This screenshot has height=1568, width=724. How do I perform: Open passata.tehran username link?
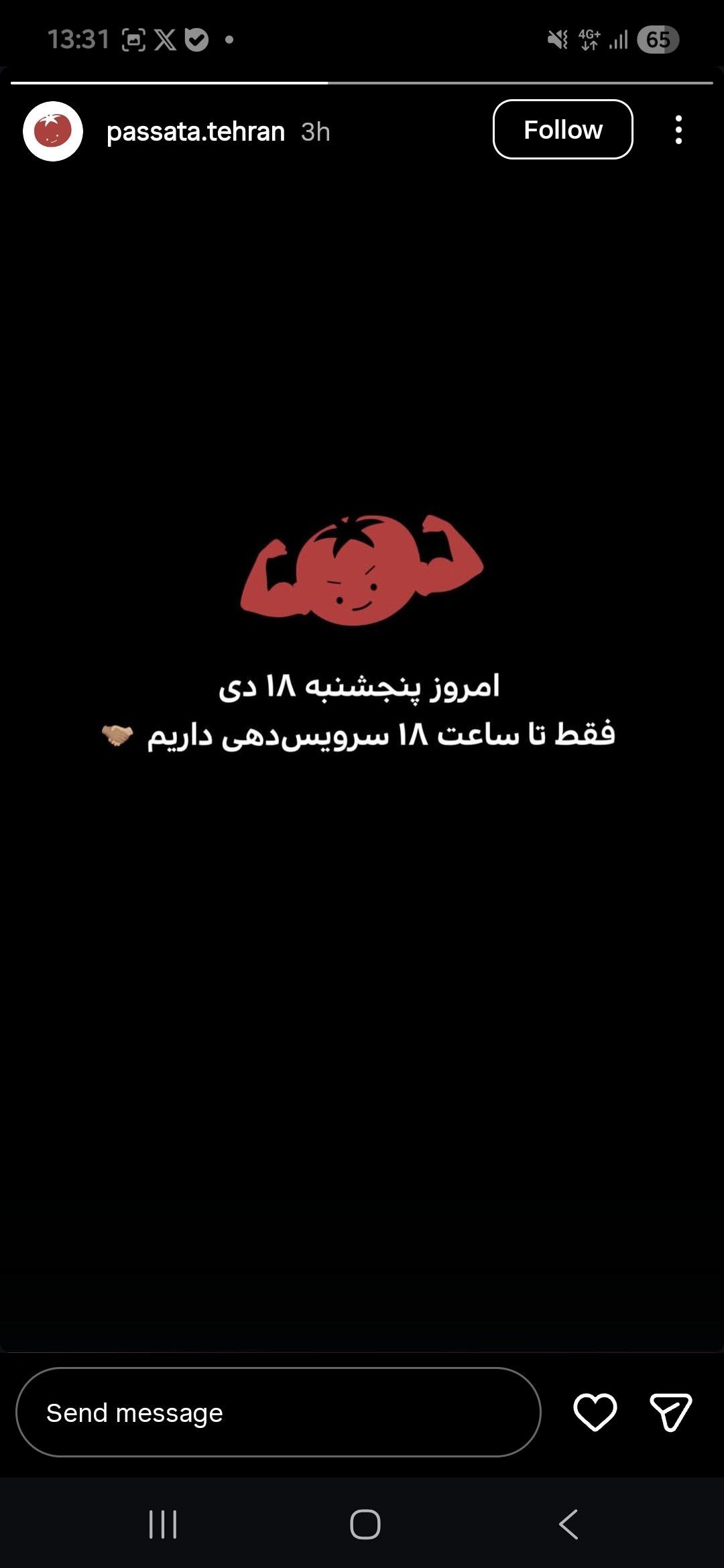coord(195,131)
